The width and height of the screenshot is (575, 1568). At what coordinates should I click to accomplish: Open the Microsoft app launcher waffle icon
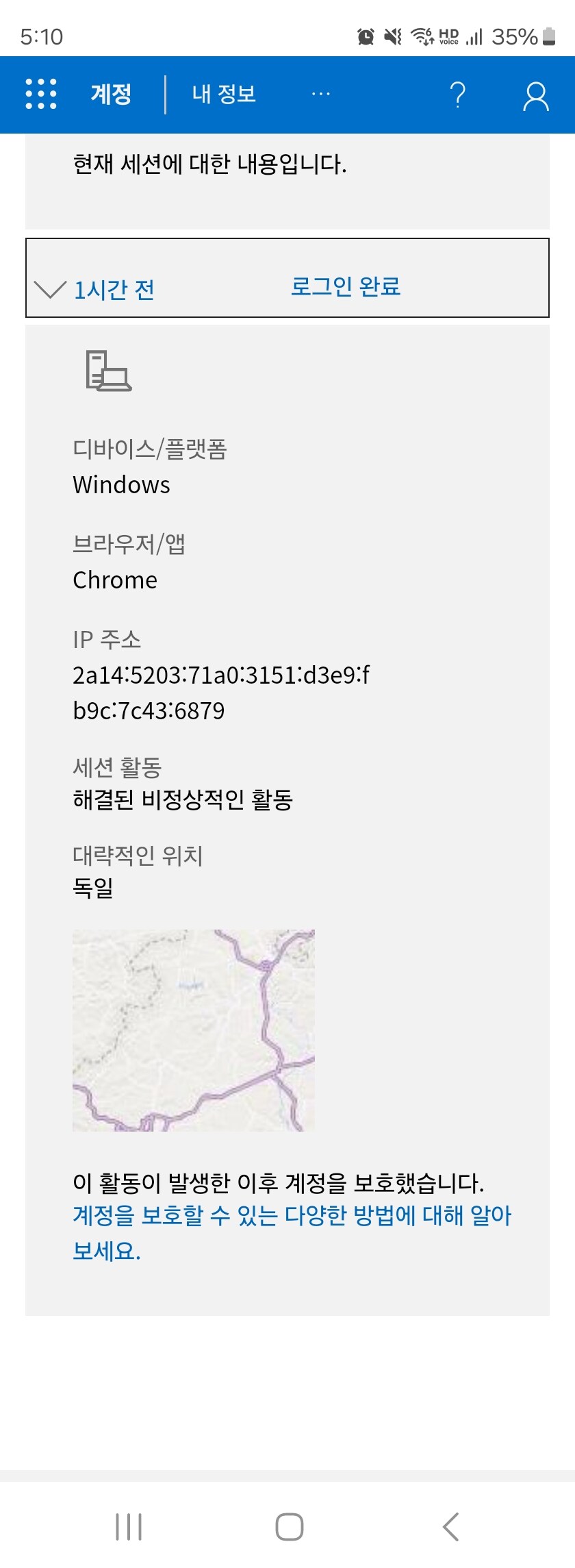41,95
